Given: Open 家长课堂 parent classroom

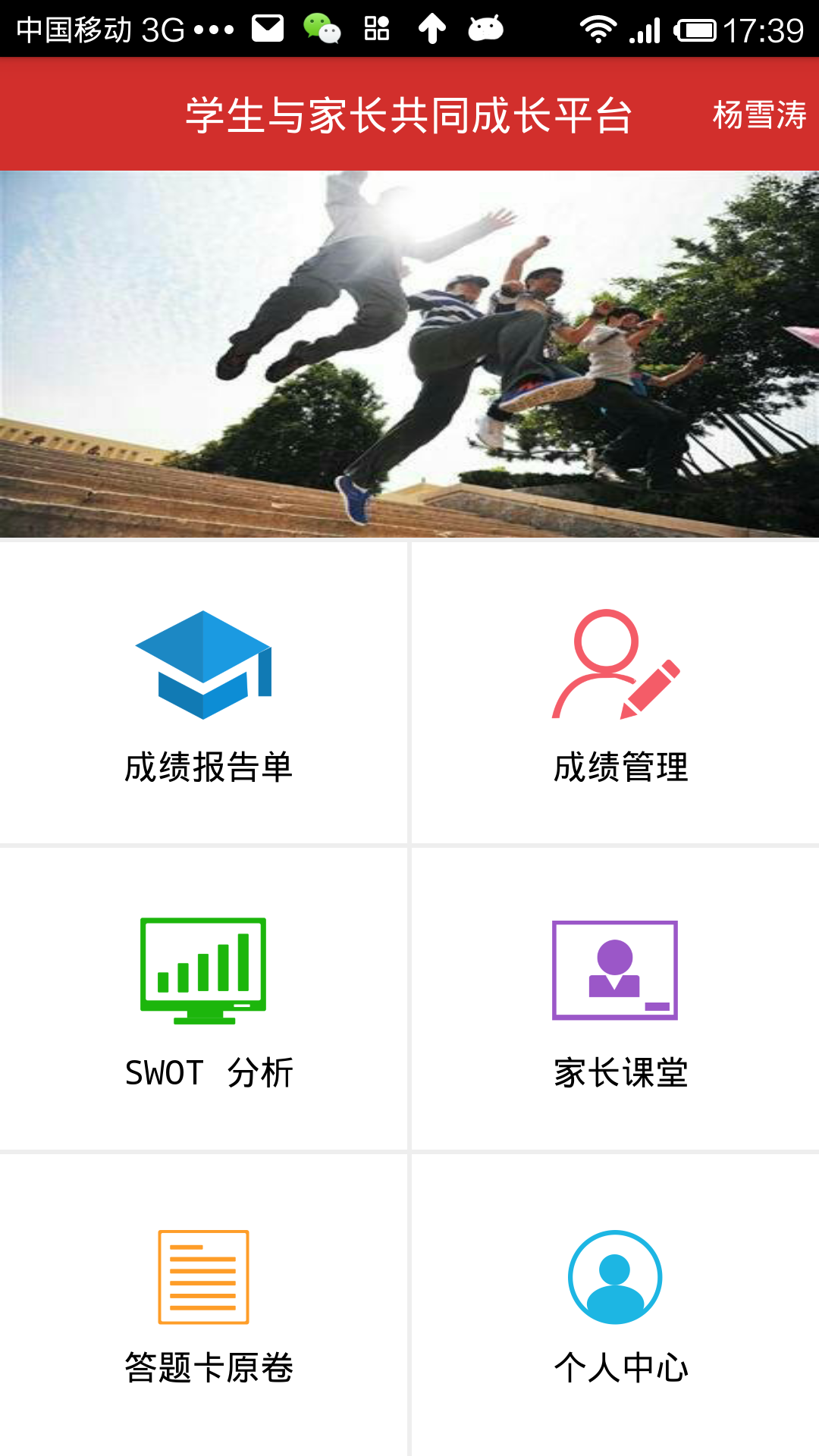Looking at the screenshot, I should [616, 999].
